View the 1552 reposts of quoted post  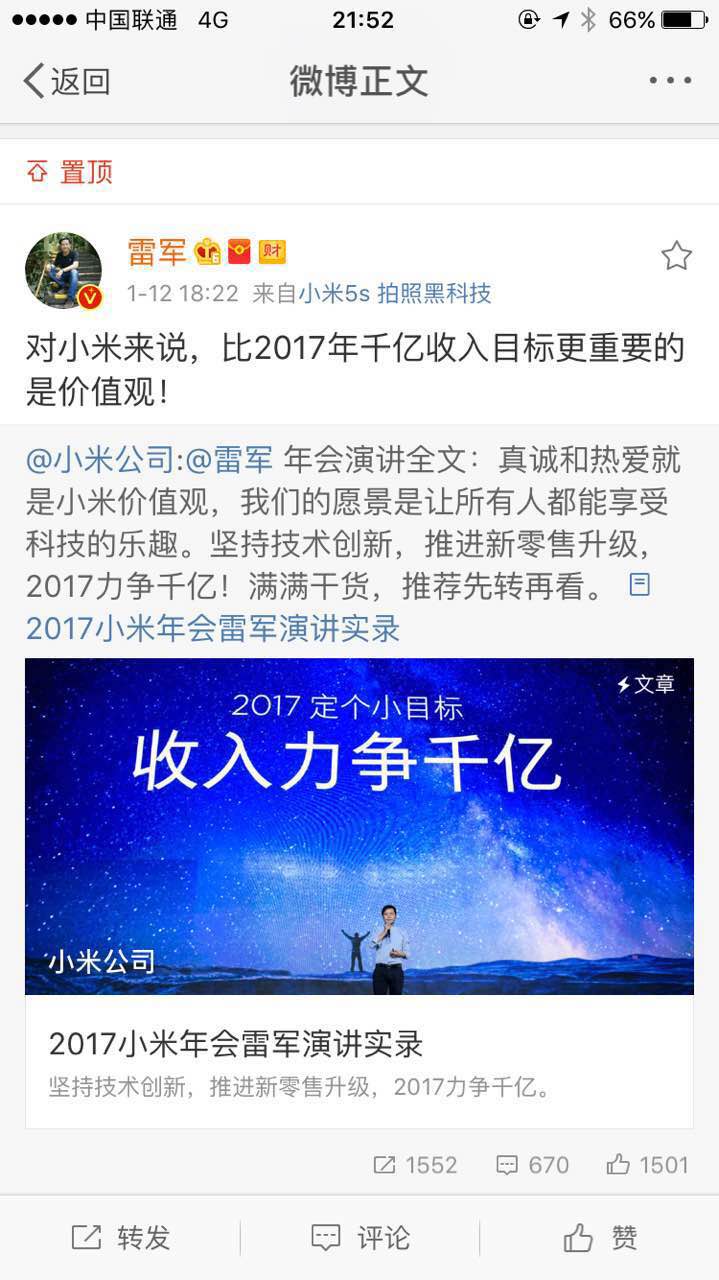pos(415,1165)
